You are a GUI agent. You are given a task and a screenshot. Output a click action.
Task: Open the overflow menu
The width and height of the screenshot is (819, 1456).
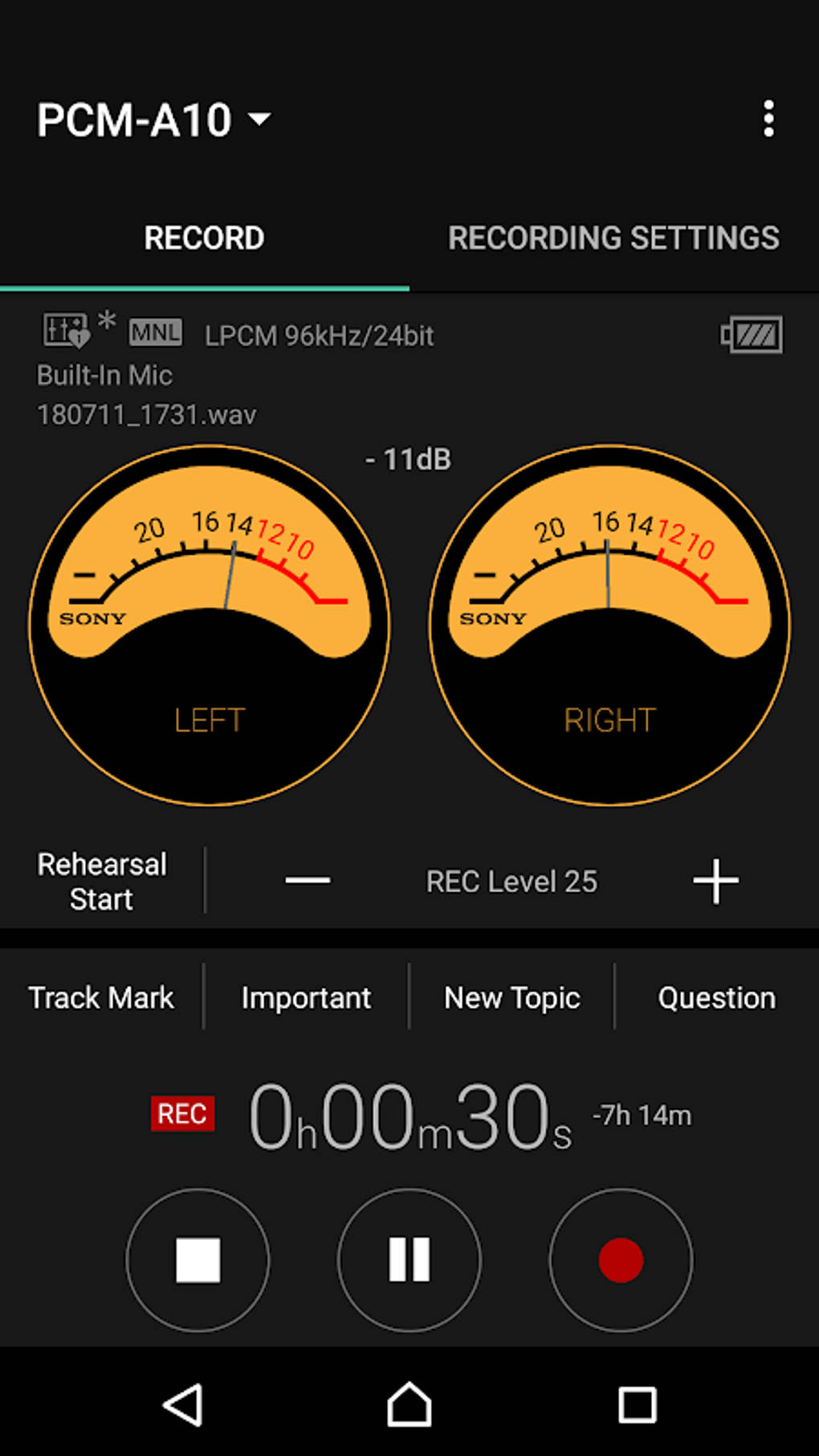(768, 119)
